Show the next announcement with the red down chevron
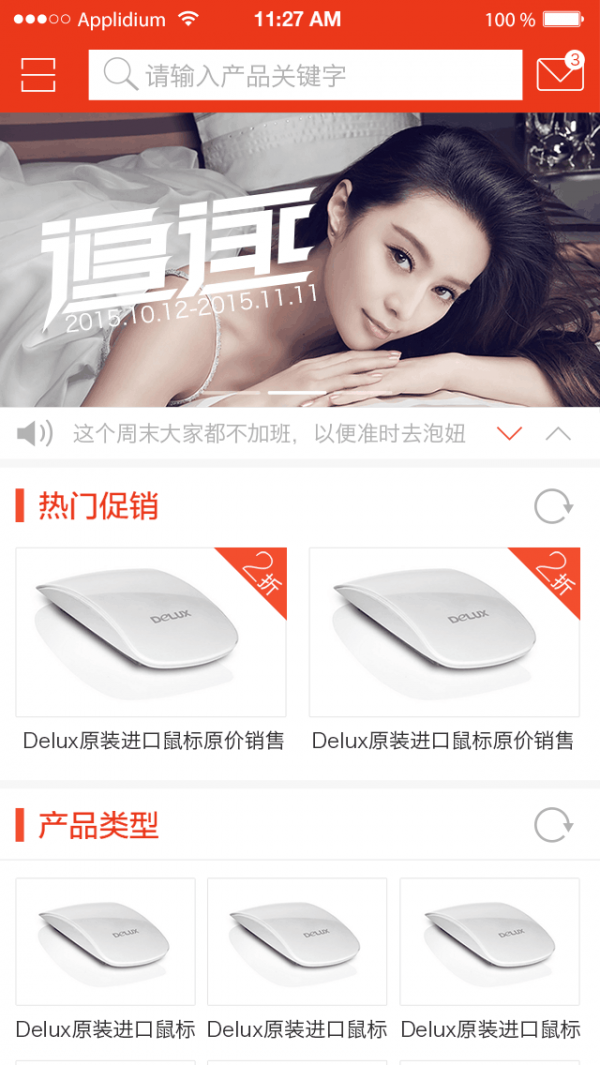 click(x=510, y=434)
